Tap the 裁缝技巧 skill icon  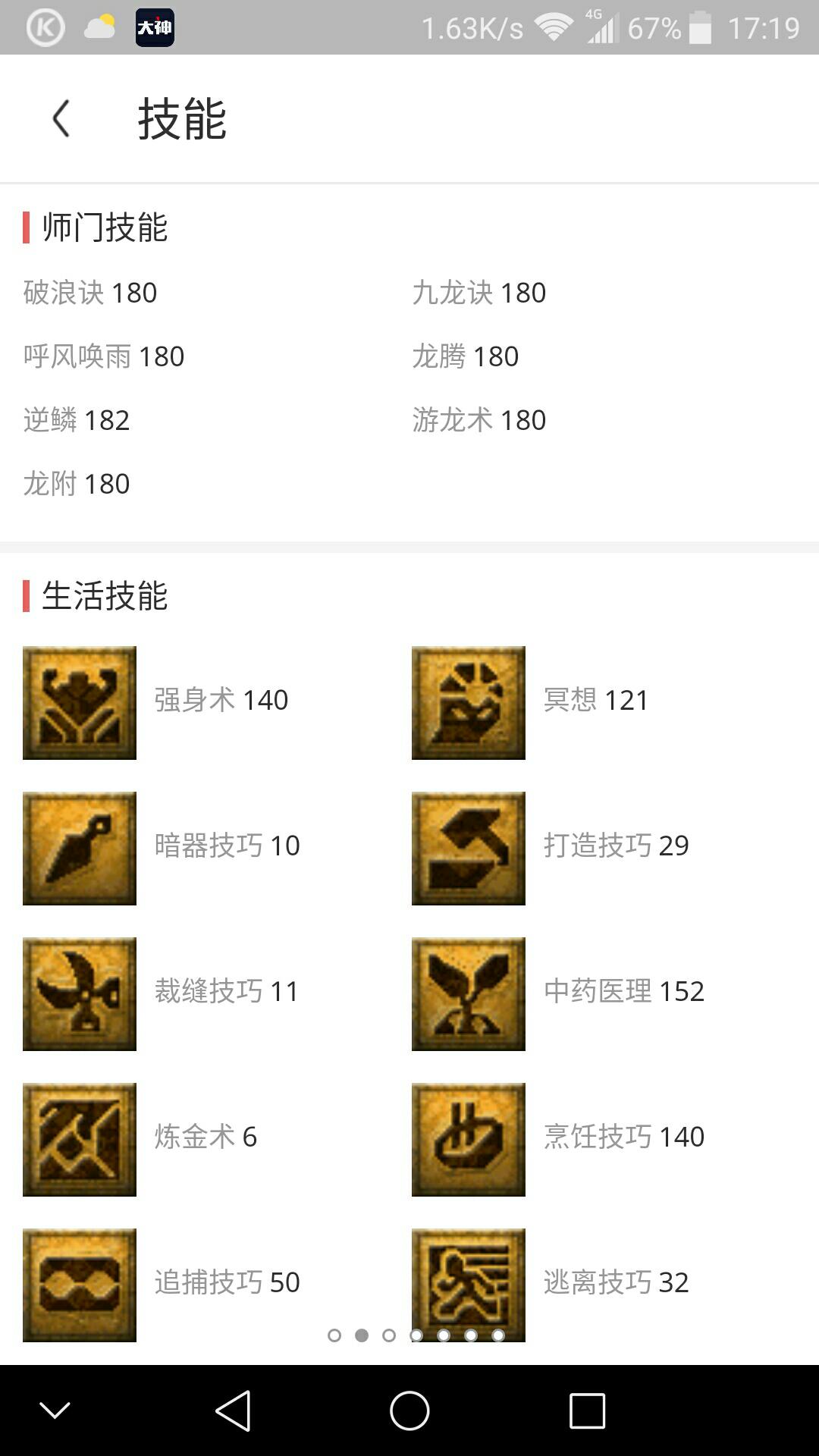click(x=80, y=994)
